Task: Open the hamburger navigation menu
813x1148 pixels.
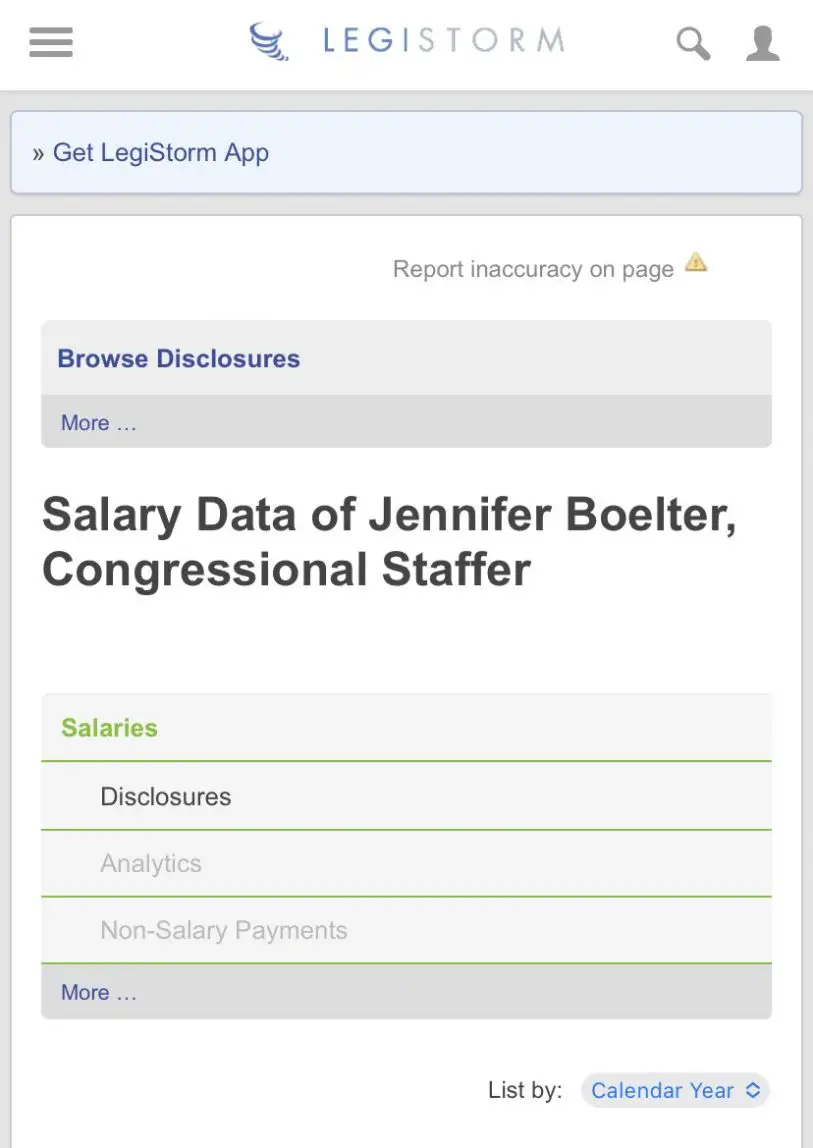Action: click(50, 42)
